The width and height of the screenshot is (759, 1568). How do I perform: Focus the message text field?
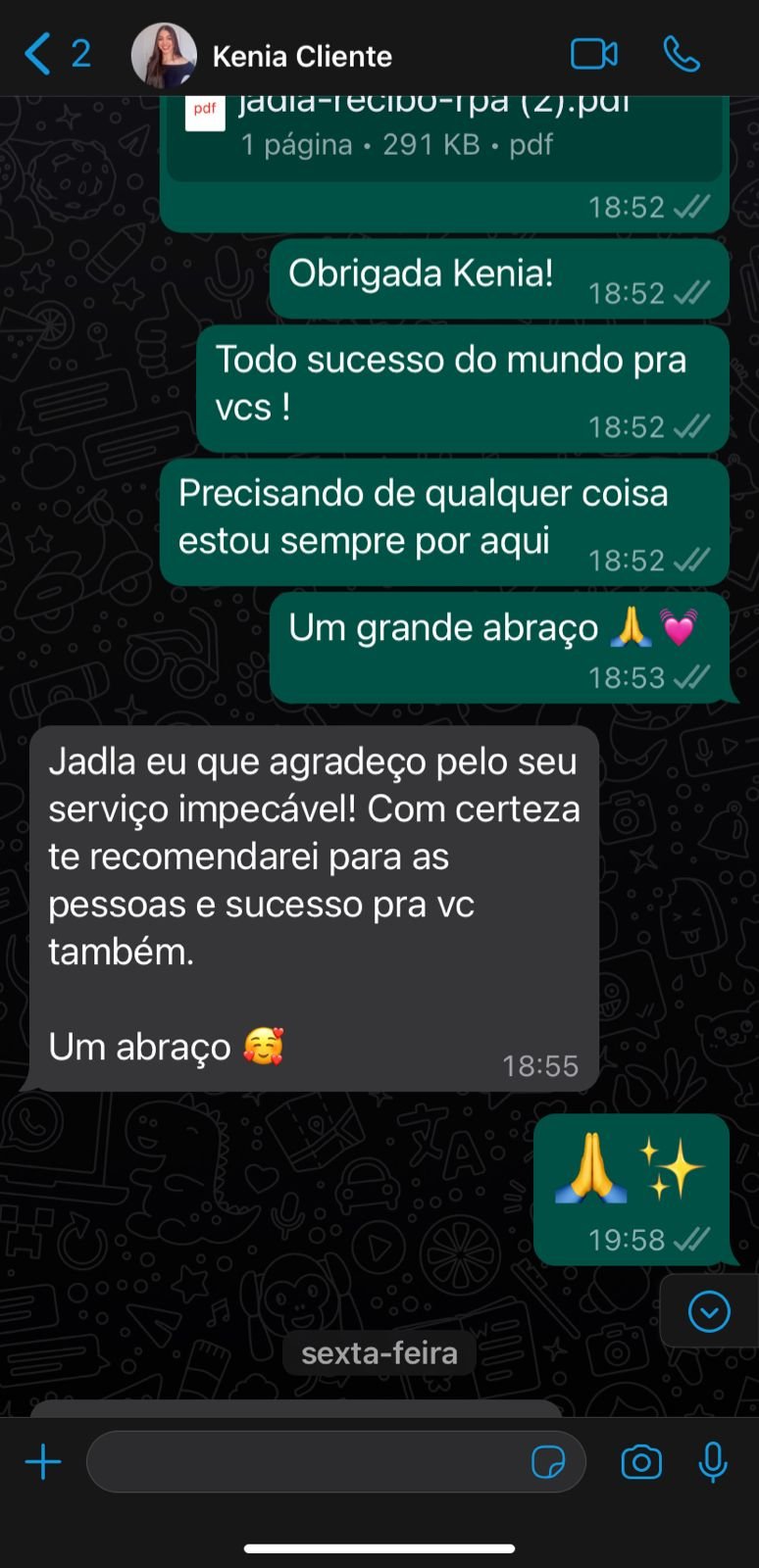[304, 1462]
